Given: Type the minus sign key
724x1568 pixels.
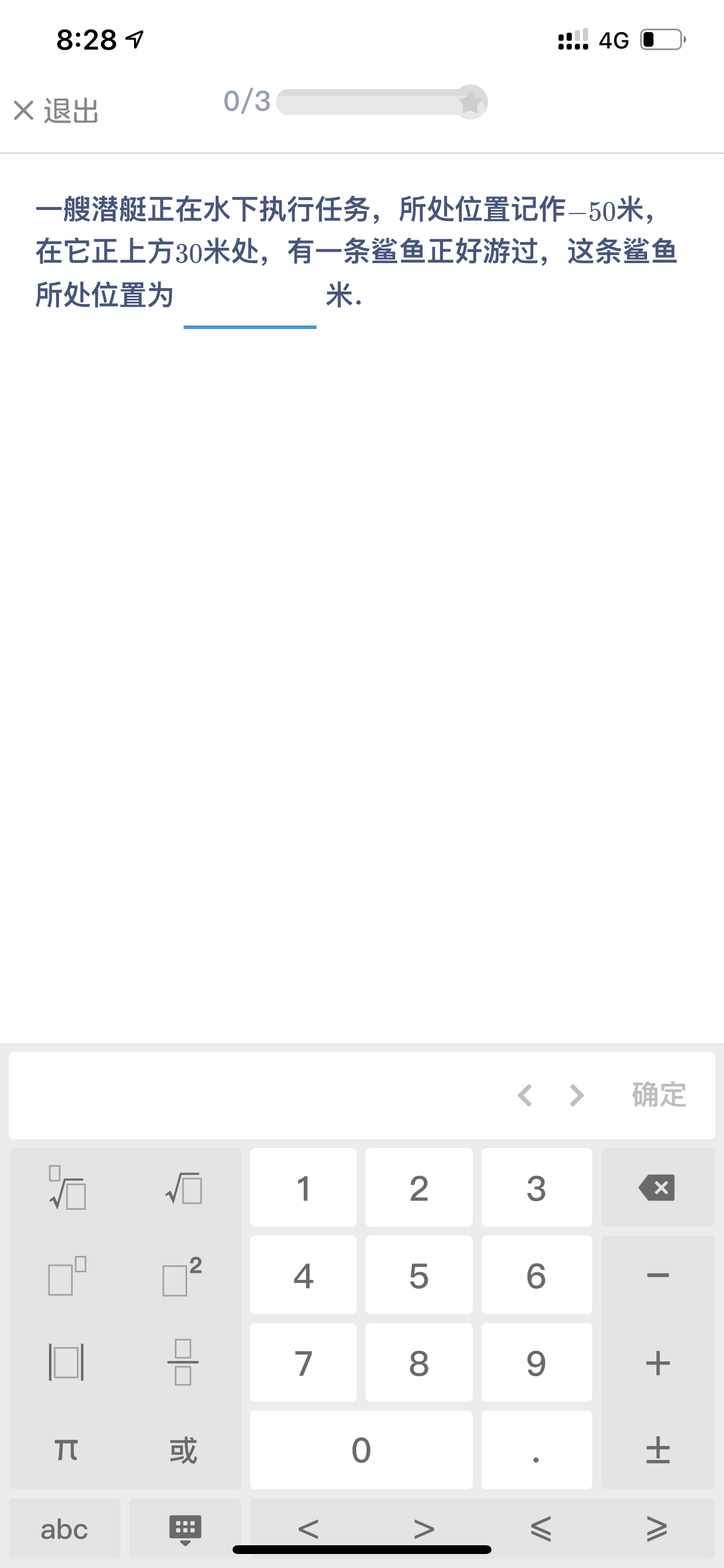Looking at the screenshot, I should pos(658,1275).
